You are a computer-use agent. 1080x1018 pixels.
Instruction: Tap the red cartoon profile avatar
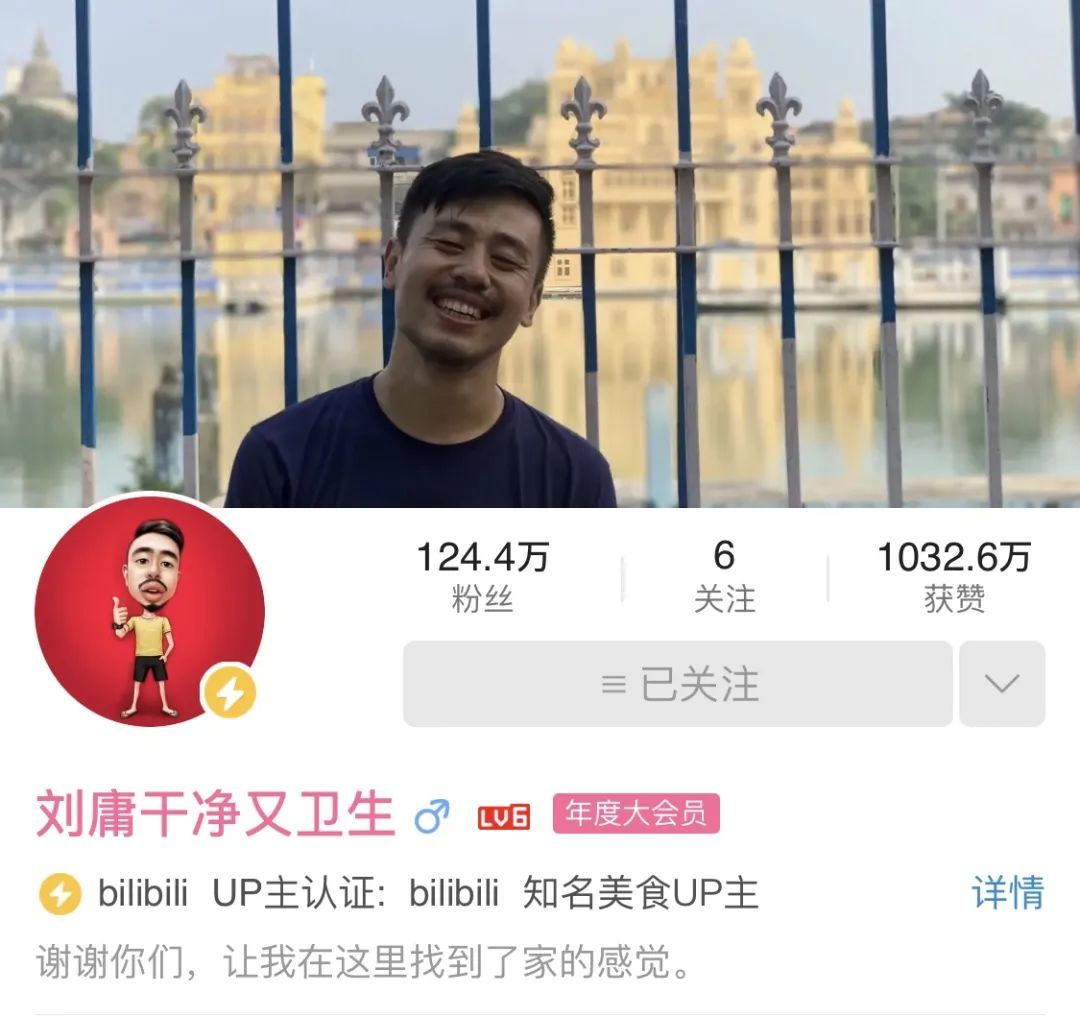pyautogui.click(x=150, y=611)
